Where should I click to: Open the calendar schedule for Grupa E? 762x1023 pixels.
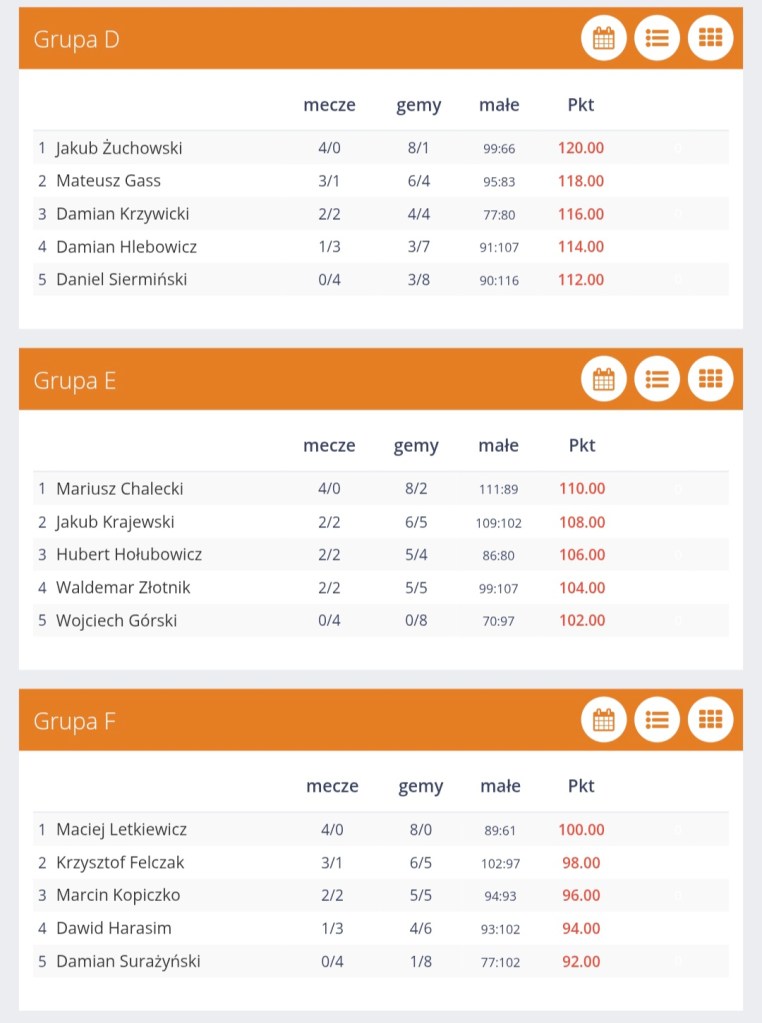604,379
